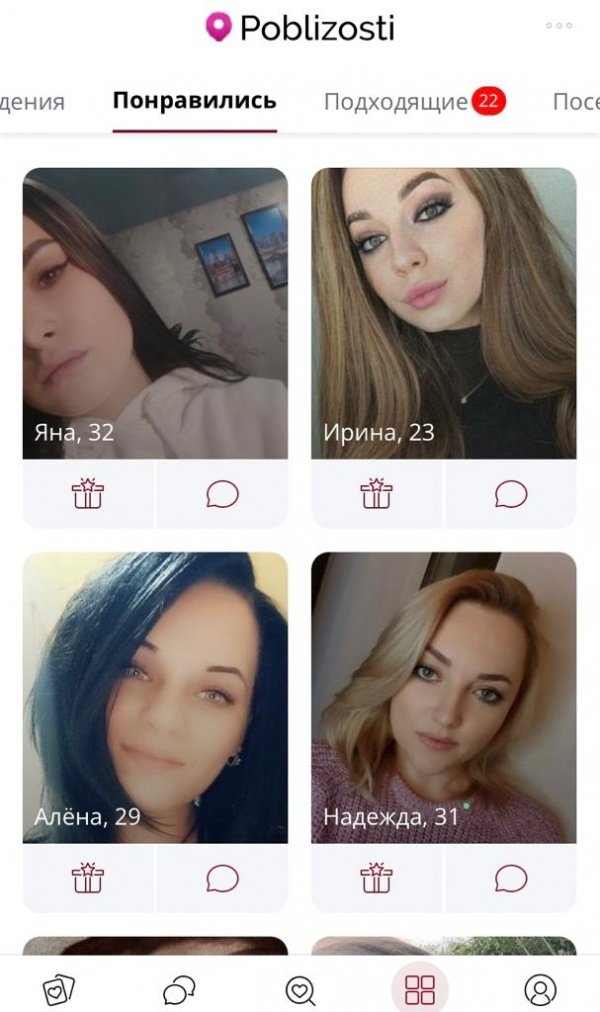Open Надежда, 31 profile card

click(x=444, y=697)
